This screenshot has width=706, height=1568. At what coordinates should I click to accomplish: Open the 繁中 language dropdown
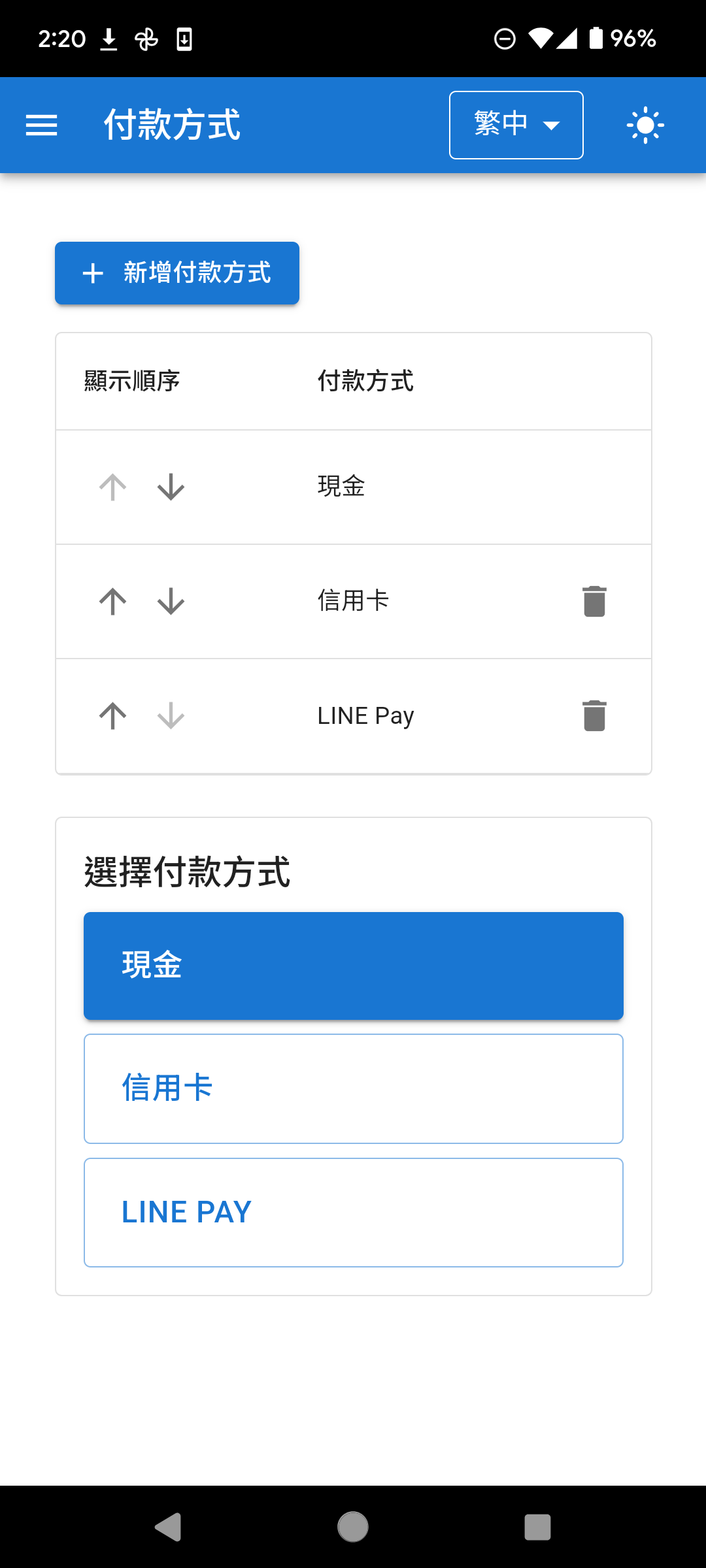click(x=516, y=125)
